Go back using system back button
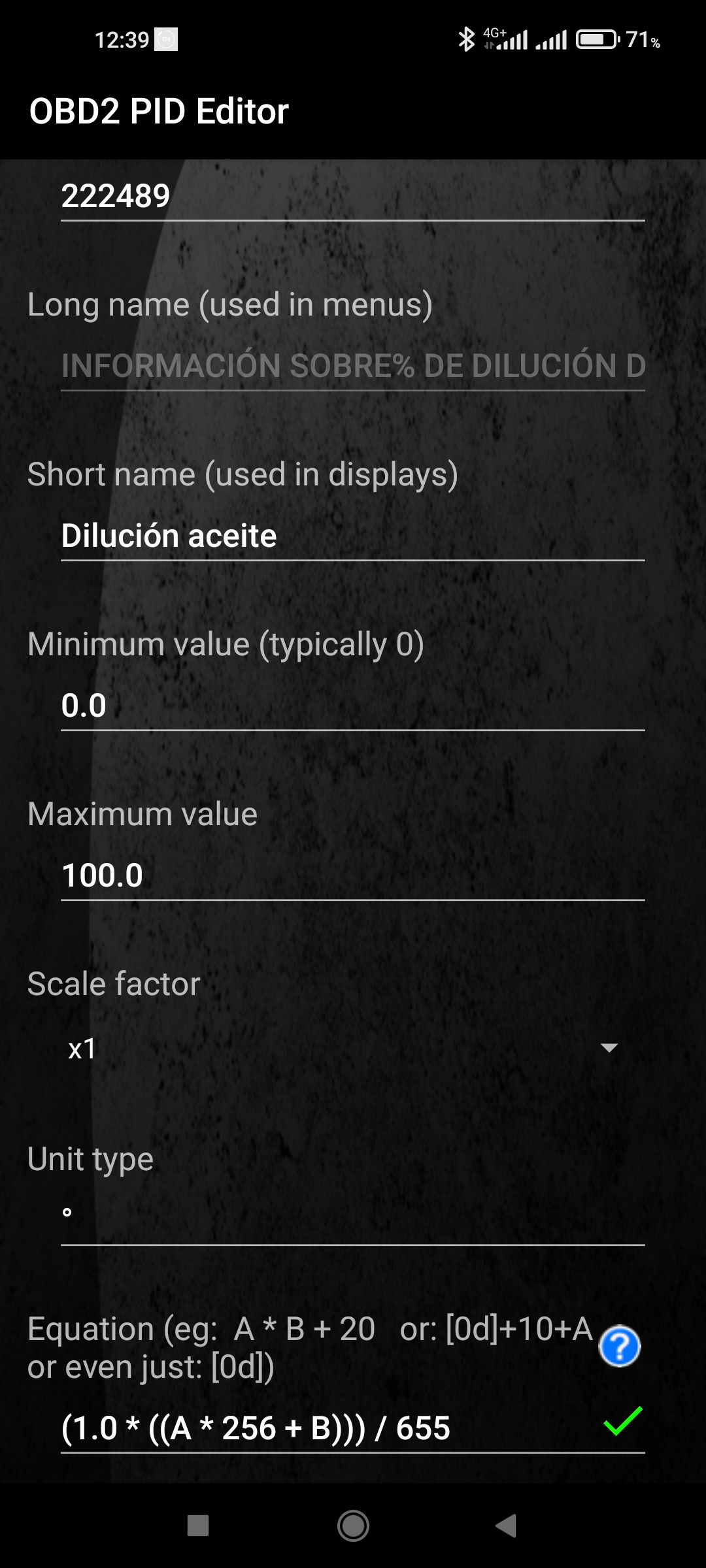The height and width of the screenshot is (1568, 706). pyautogui.click(x=507, y=1526)
